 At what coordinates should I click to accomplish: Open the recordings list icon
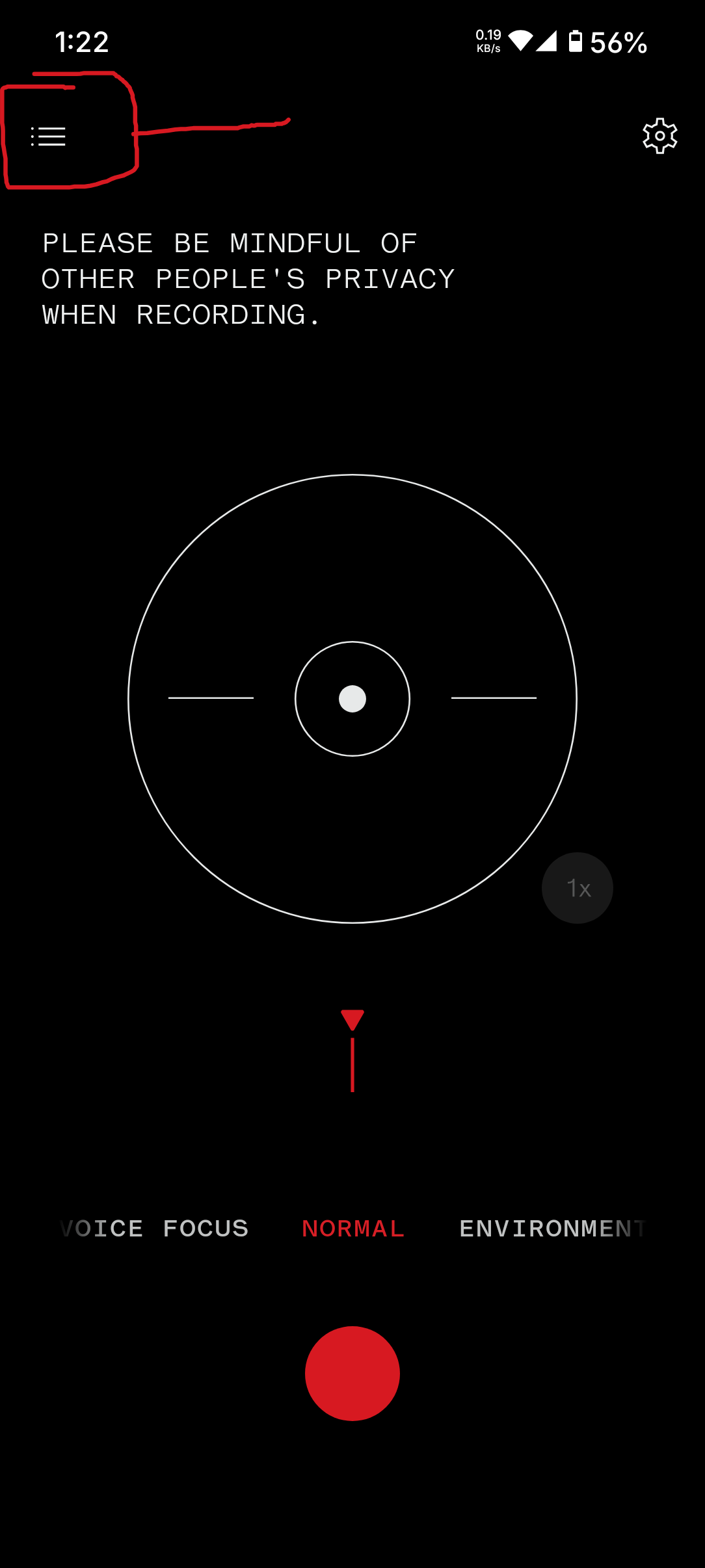[x=49, y=137]
